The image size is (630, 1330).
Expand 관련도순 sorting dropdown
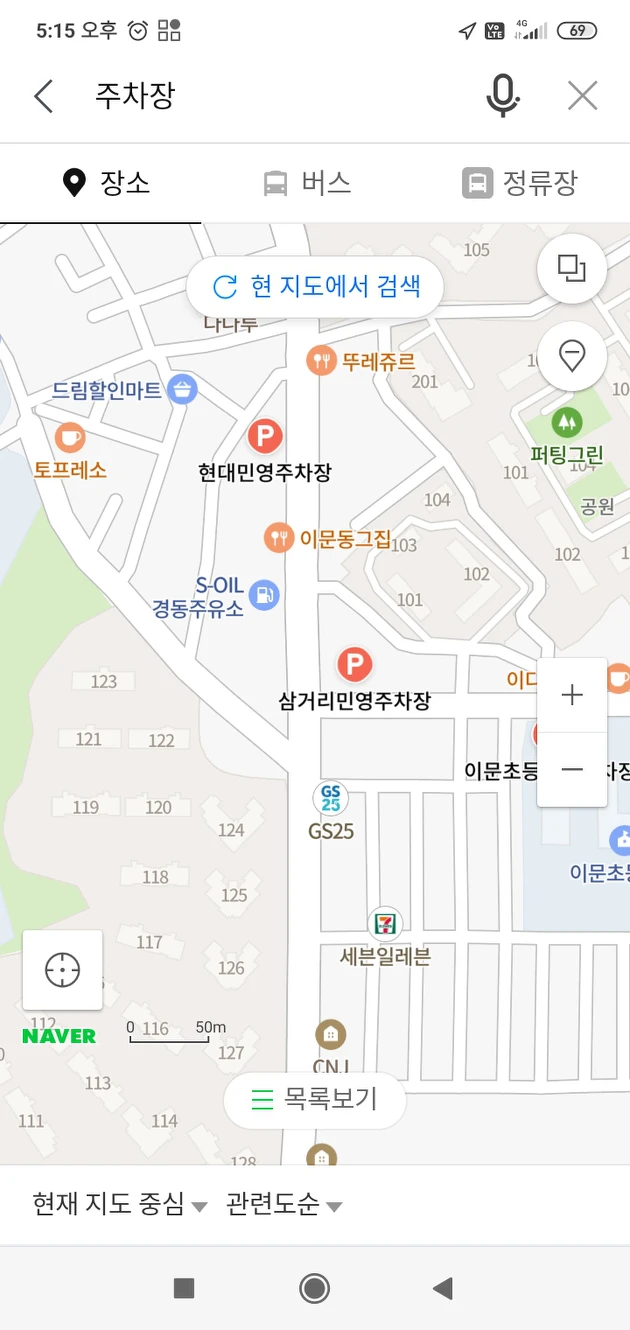point(284,1205)
